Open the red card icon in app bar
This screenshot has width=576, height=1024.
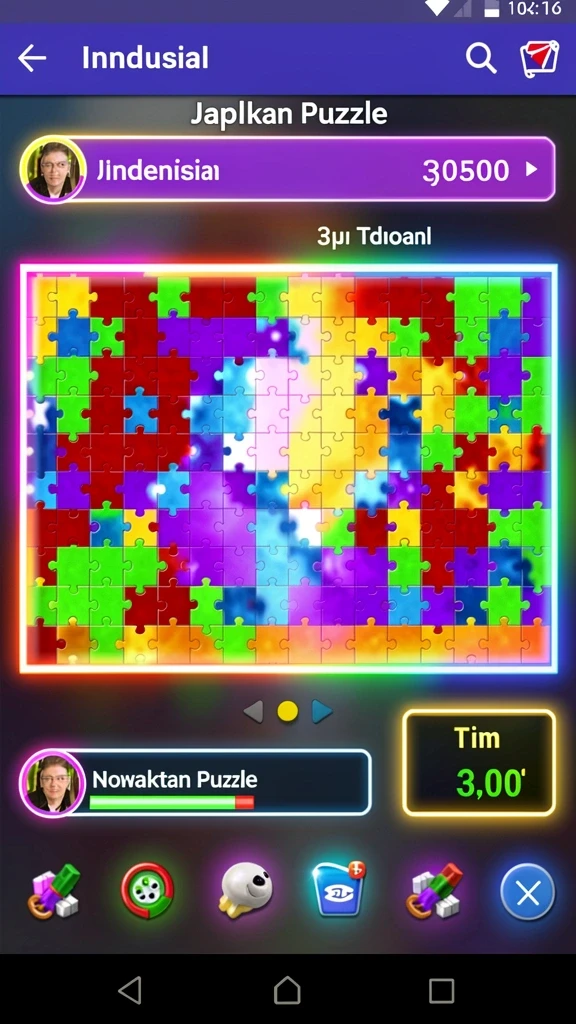click(x=539, y=59)
